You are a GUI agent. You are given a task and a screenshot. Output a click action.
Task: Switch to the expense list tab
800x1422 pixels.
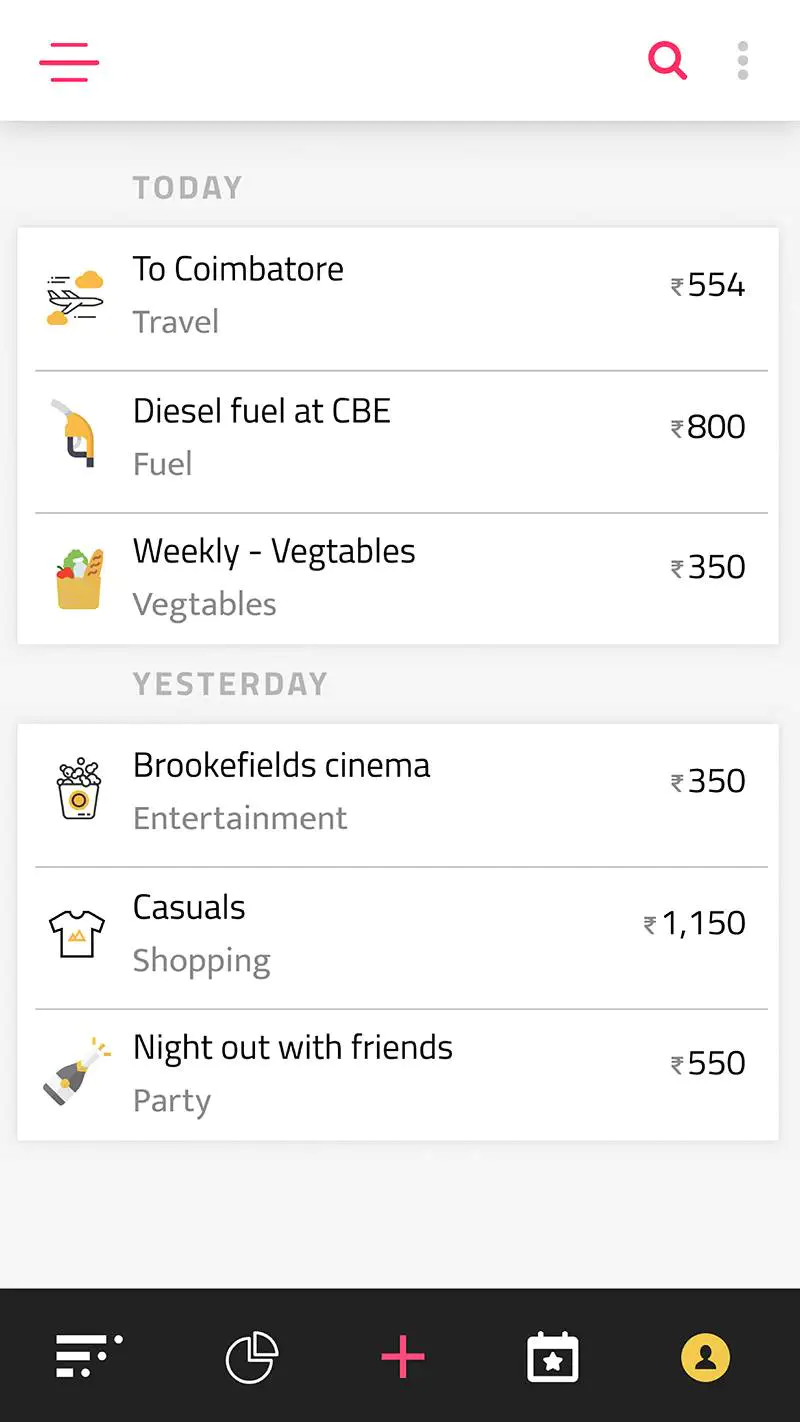click(88, 1357)
